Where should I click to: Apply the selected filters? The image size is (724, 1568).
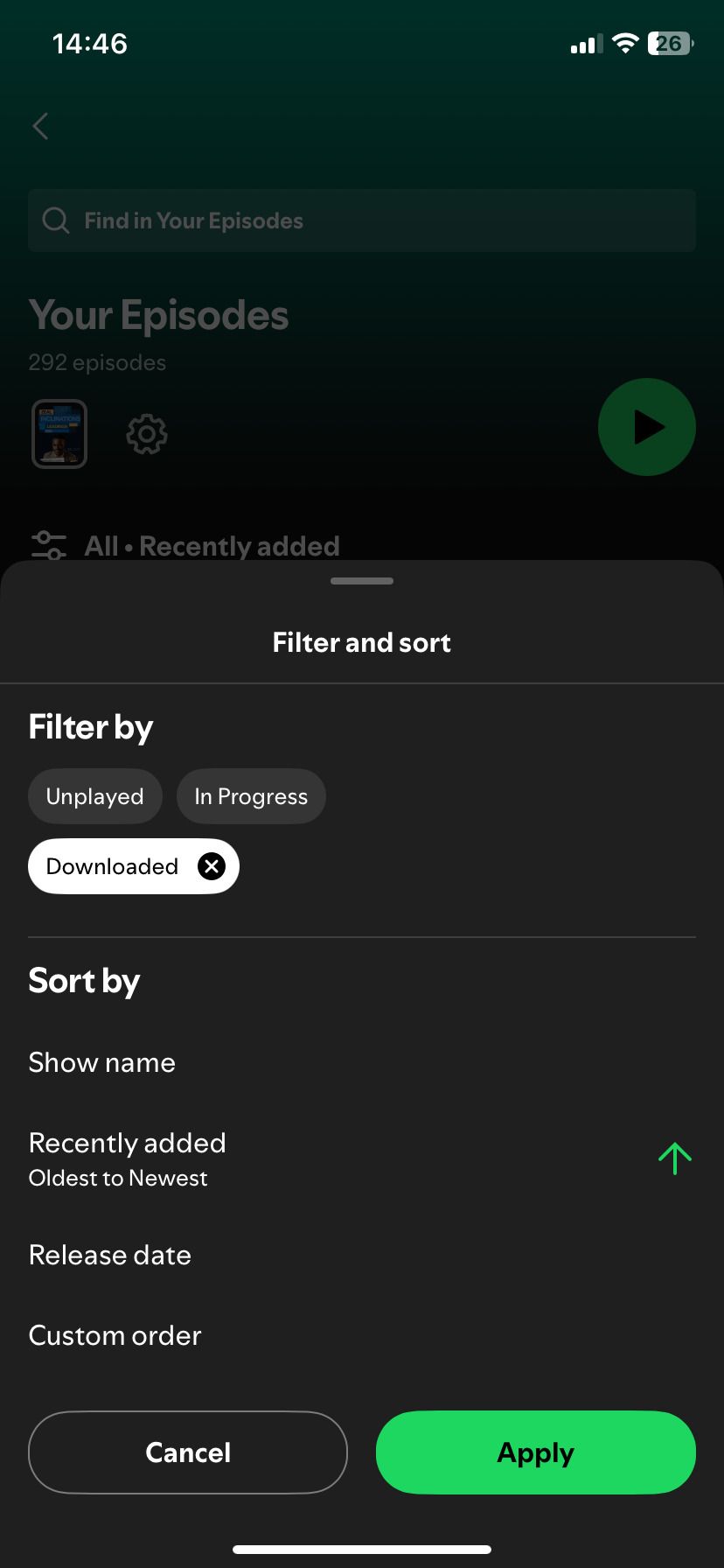[x=534, y=1452]
